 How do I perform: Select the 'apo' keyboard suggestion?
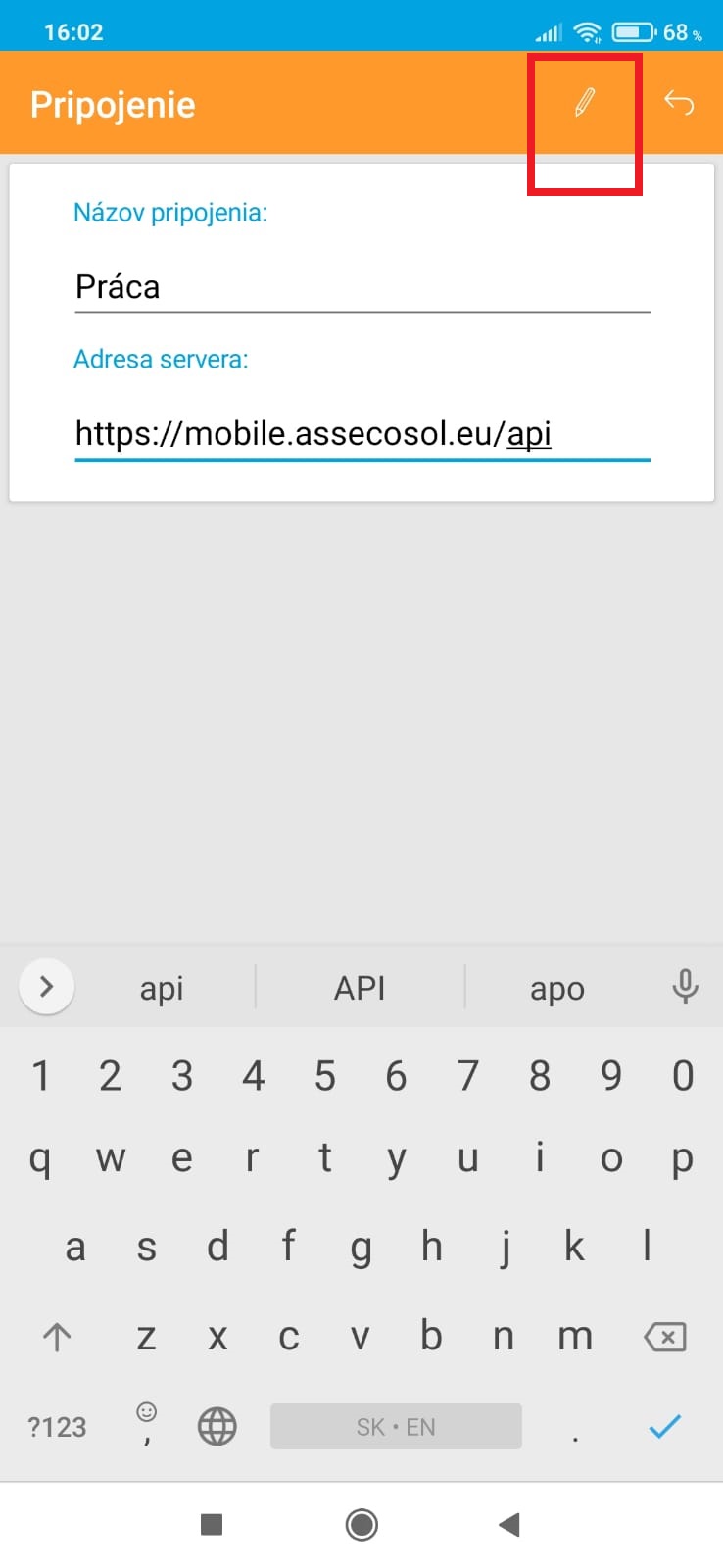coord(557,988)
